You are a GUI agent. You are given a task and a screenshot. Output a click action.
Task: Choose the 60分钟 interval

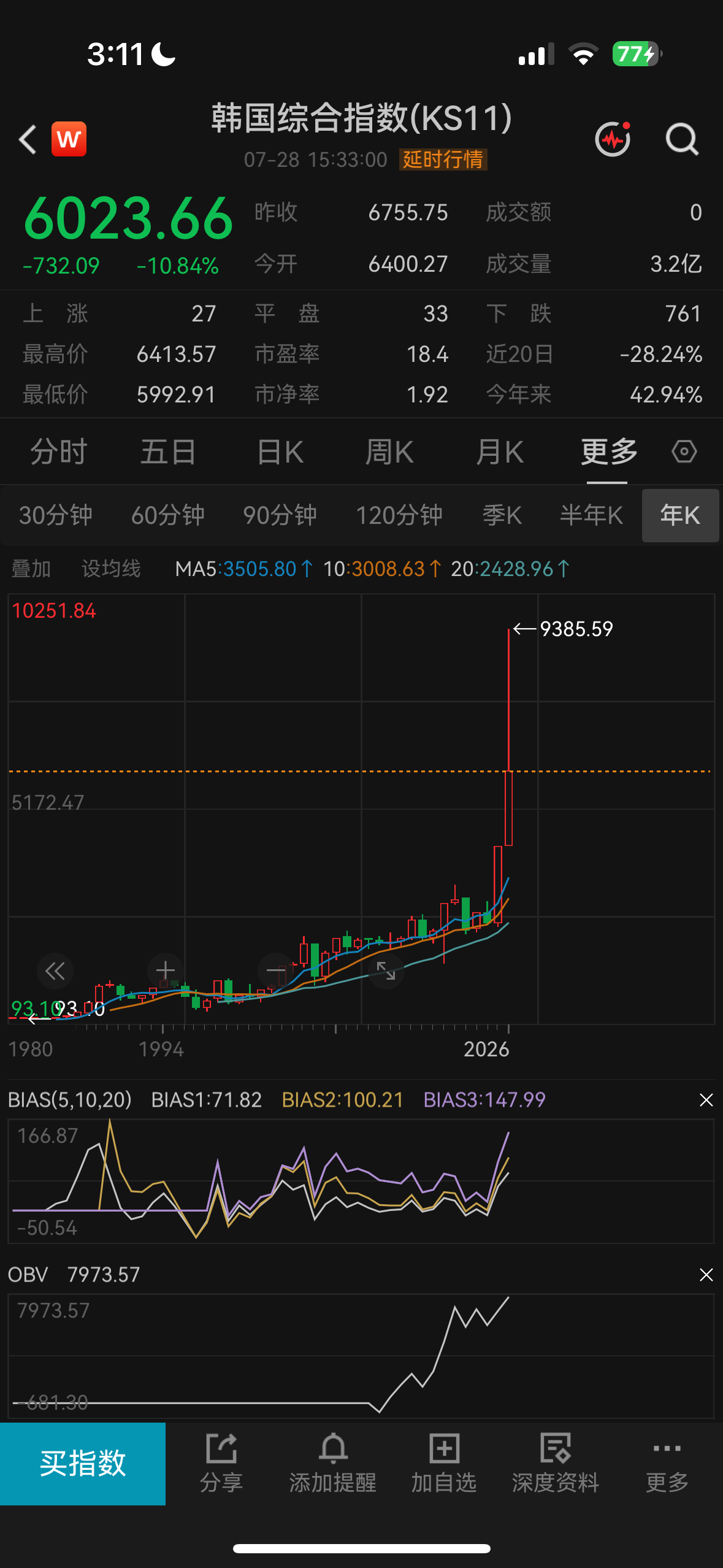click(167, 515)
